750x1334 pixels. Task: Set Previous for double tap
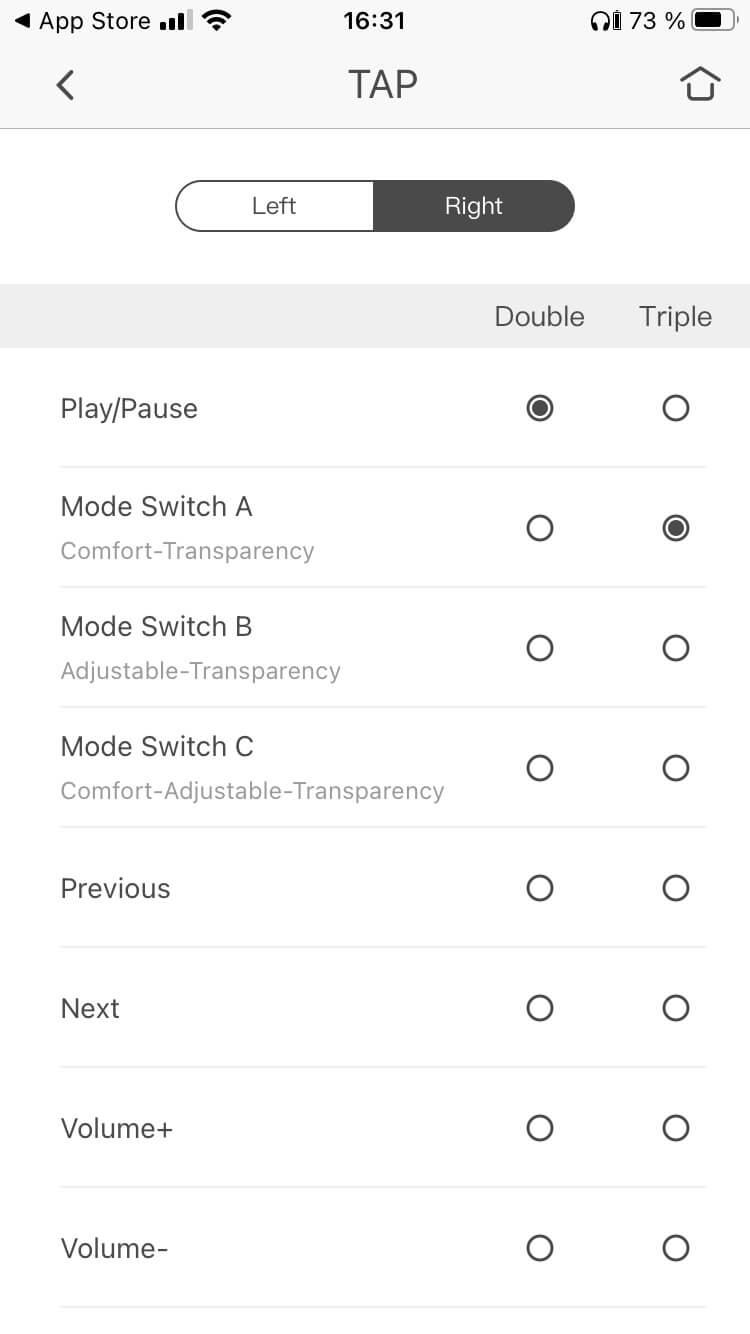540,888
